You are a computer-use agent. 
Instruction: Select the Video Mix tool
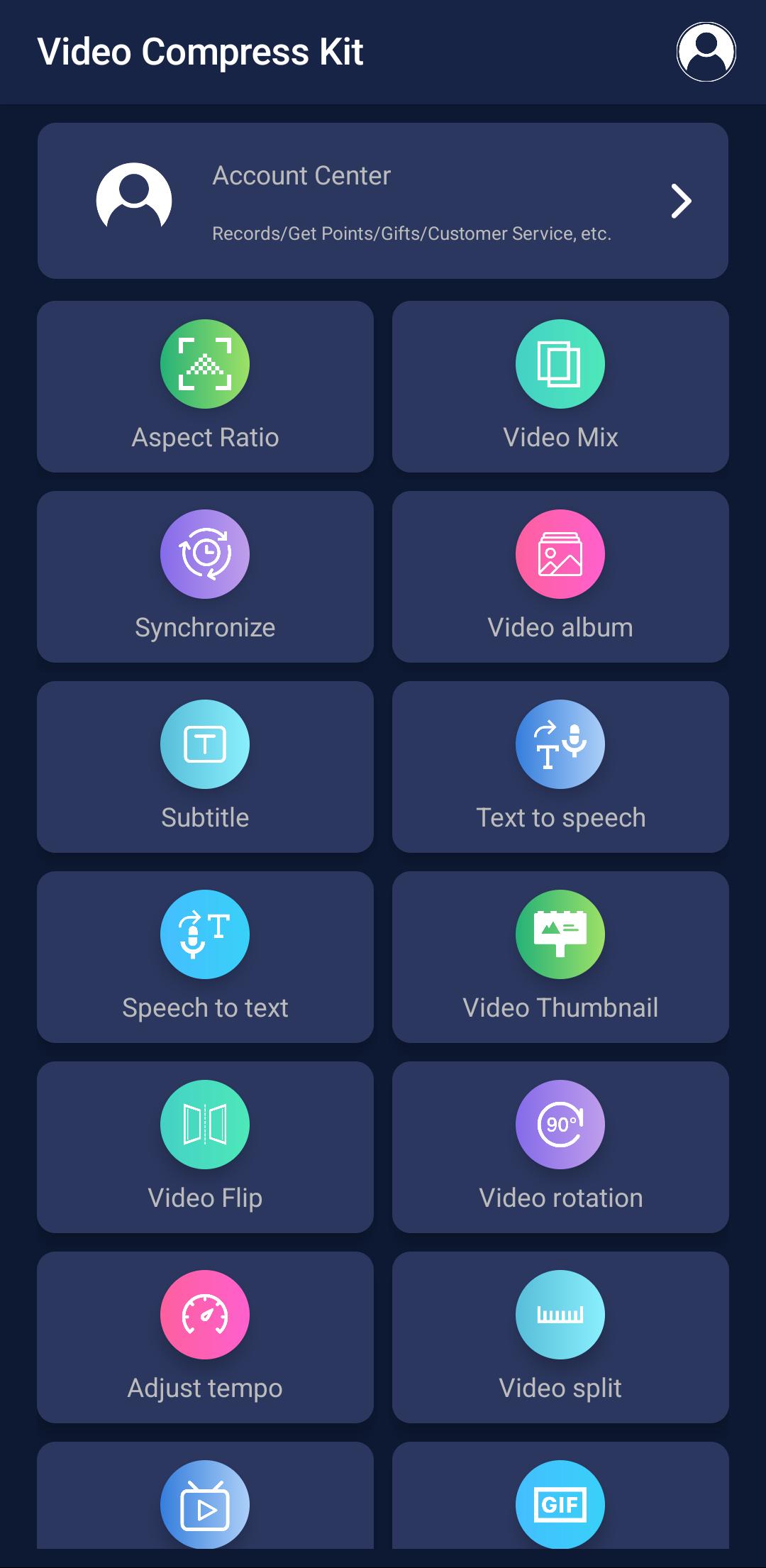560,387
